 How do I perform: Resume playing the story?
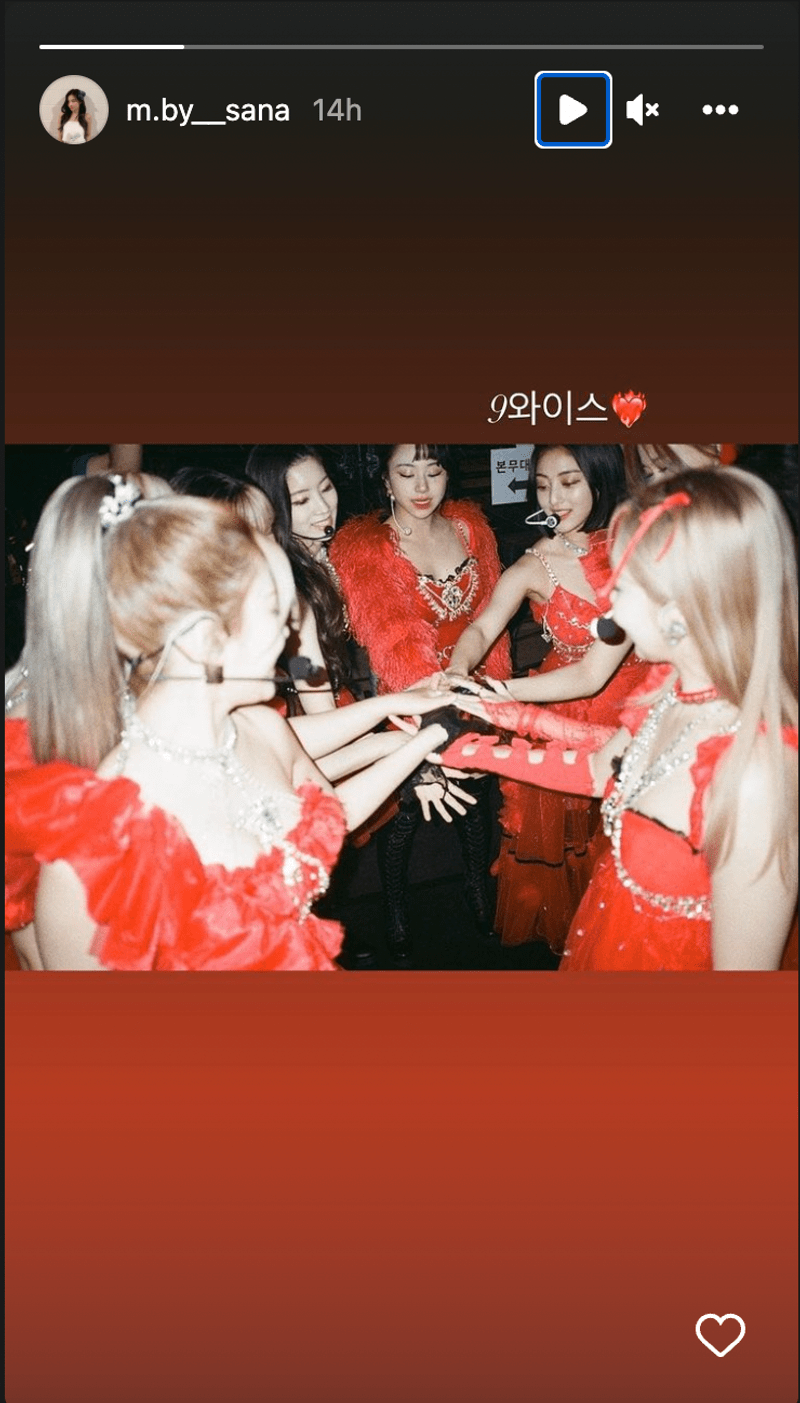coord(573,110)
